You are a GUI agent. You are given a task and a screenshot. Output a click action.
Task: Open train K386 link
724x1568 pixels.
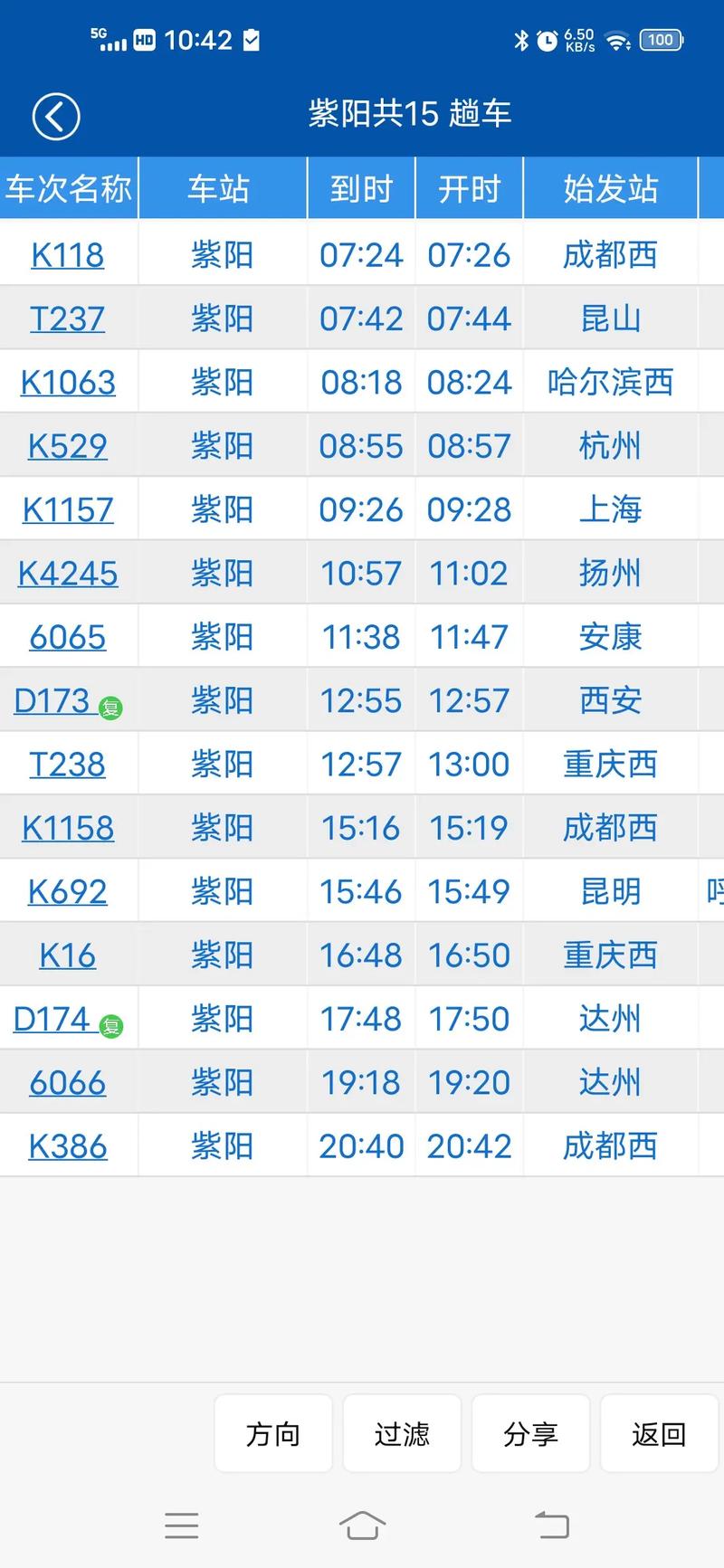68,1146
